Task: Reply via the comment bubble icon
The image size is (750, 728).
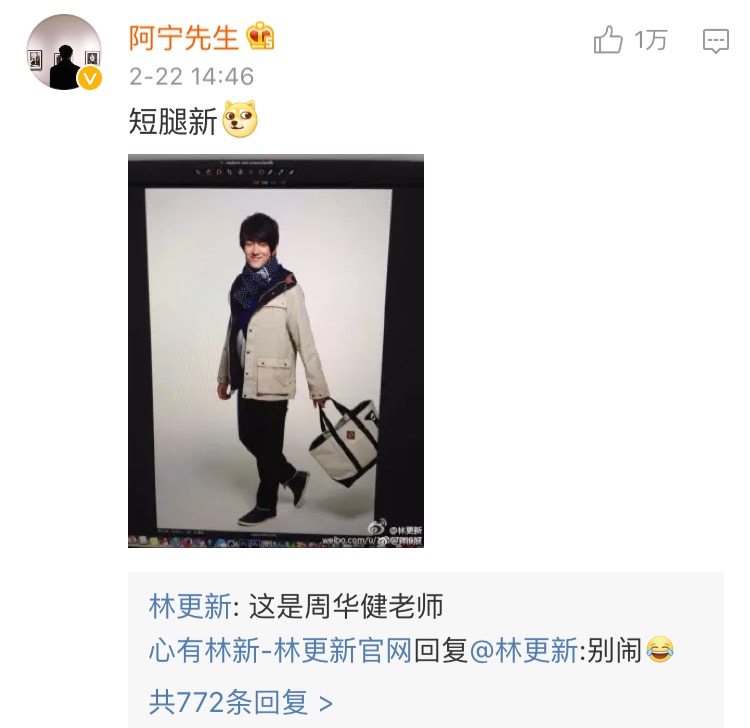Action: (715, 41)
